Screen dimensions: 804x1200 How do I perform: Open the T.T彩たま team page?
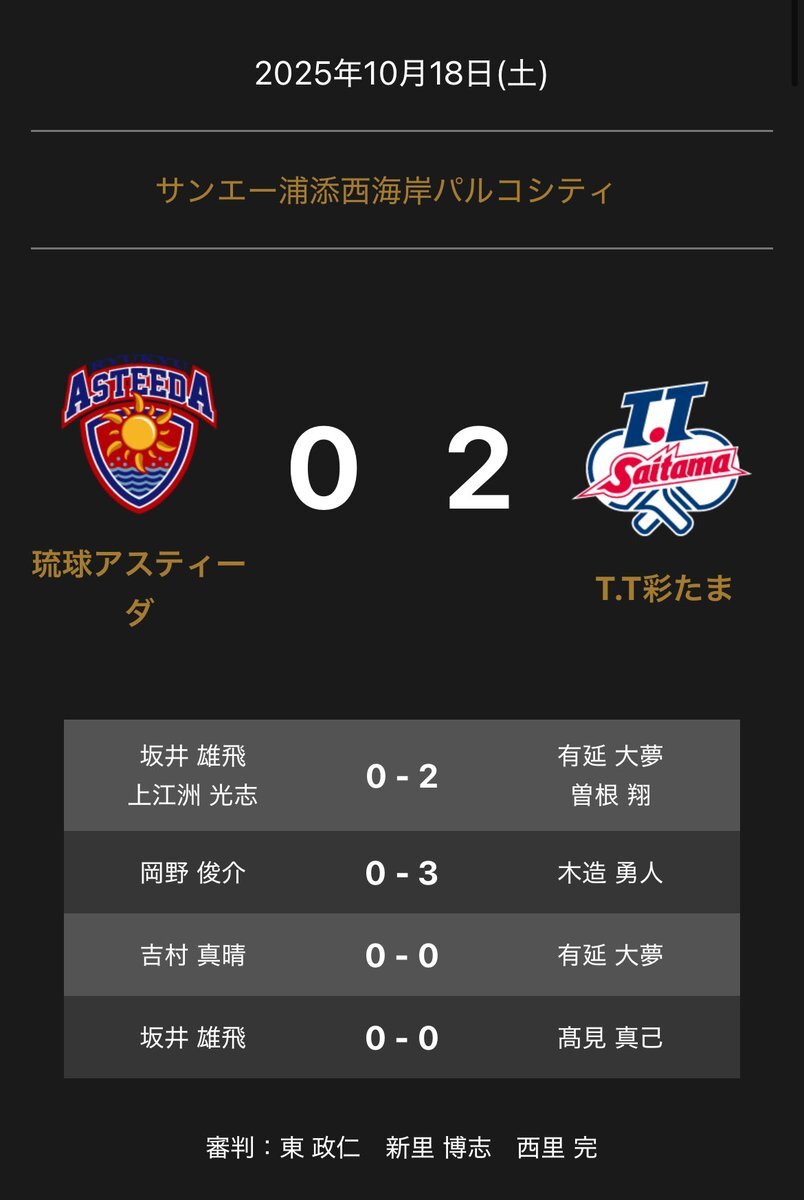pos(664,588)
